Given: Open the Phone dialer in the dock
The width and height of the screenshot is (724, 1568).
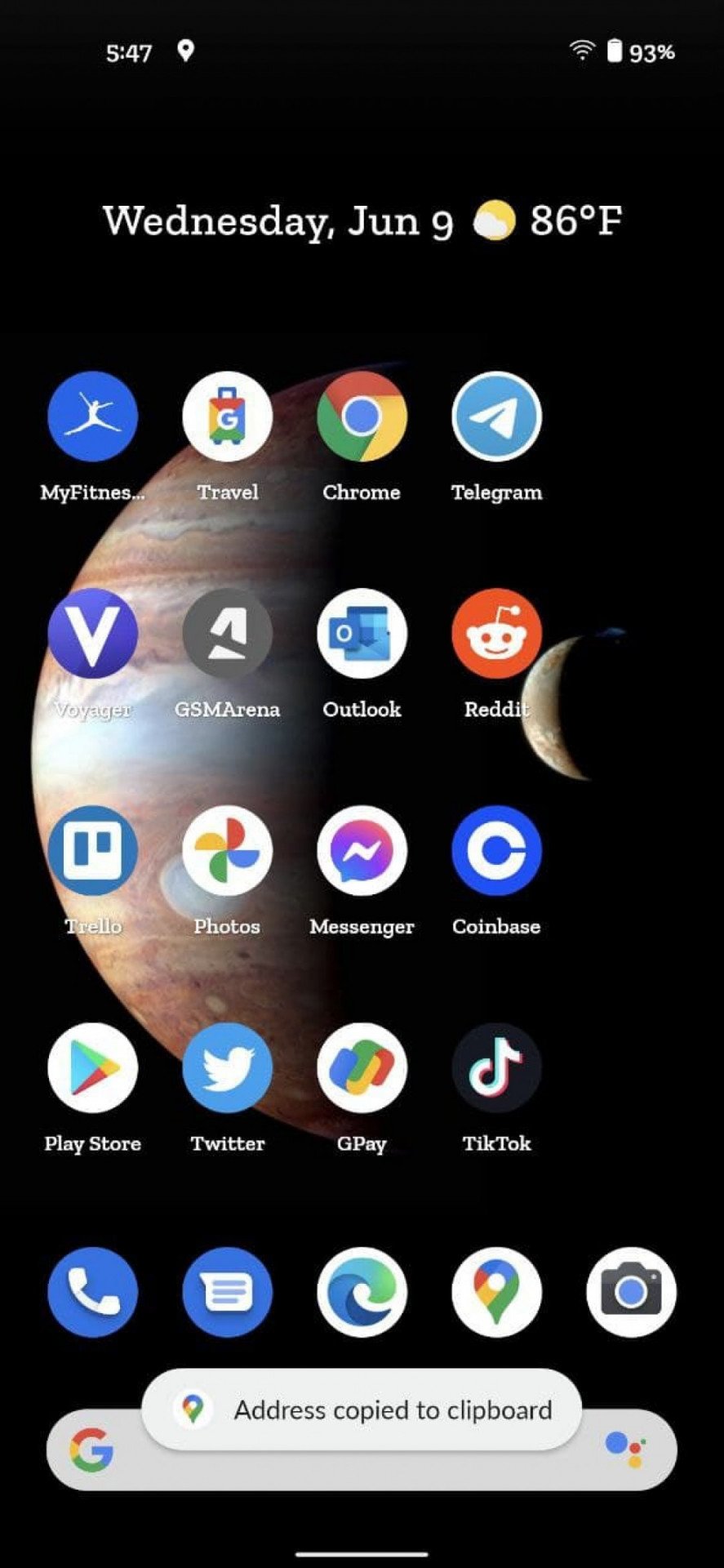Looking at the screenshot, I should point(92,1292).
